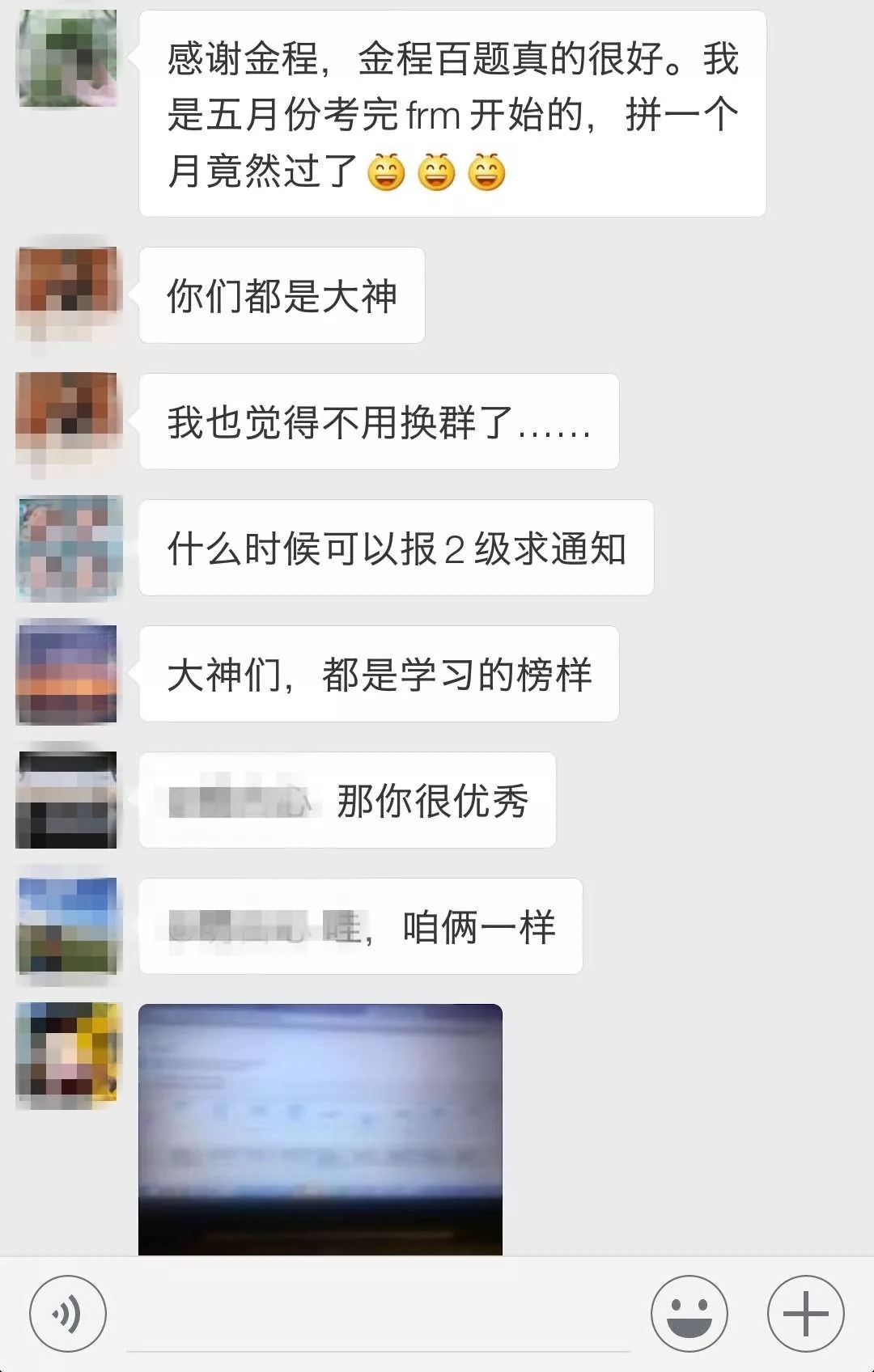
Task: Open avatar beside '大神们，都是学习的榜样'
Action: 68,675
